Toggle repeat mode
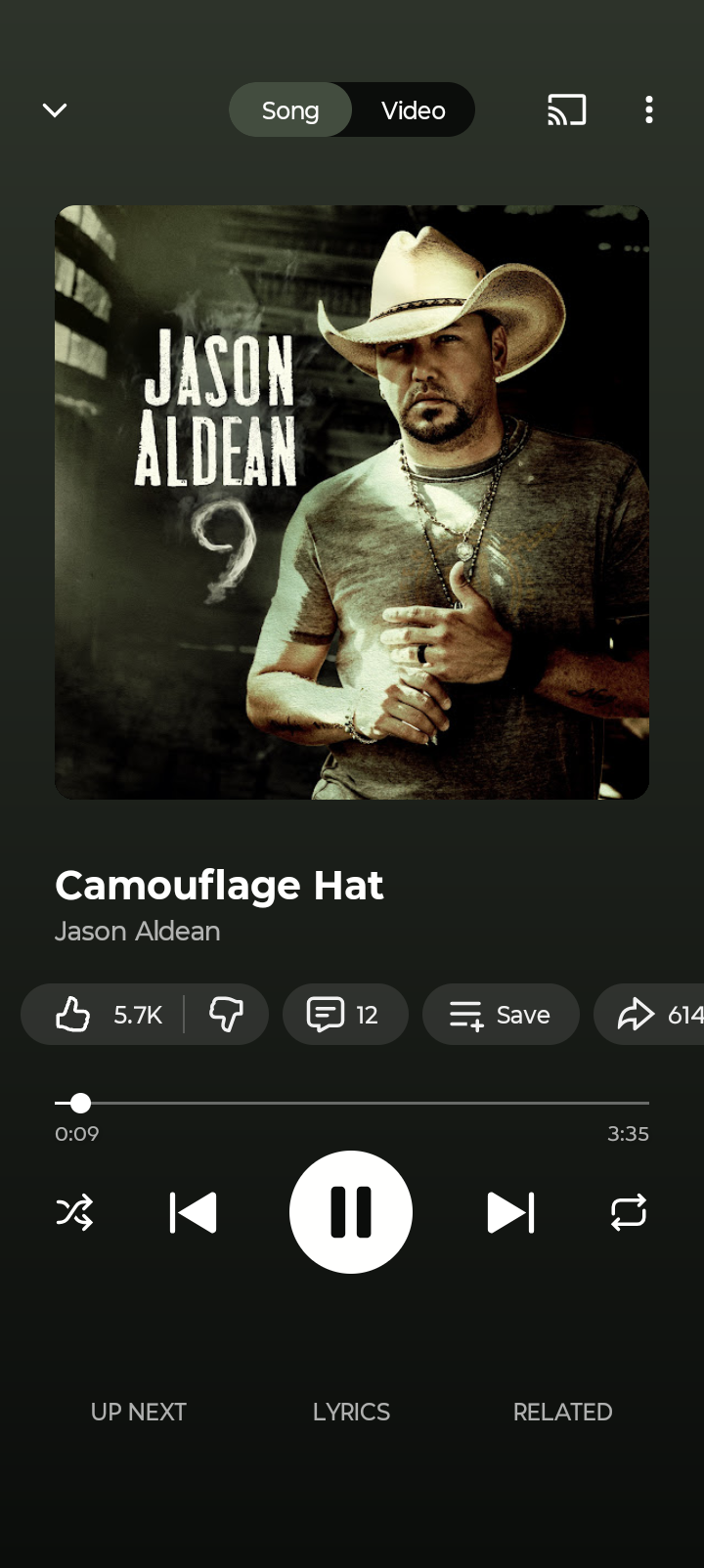Image resolution: width=704 pixels, height=1568 pixels. (629, 1212)
